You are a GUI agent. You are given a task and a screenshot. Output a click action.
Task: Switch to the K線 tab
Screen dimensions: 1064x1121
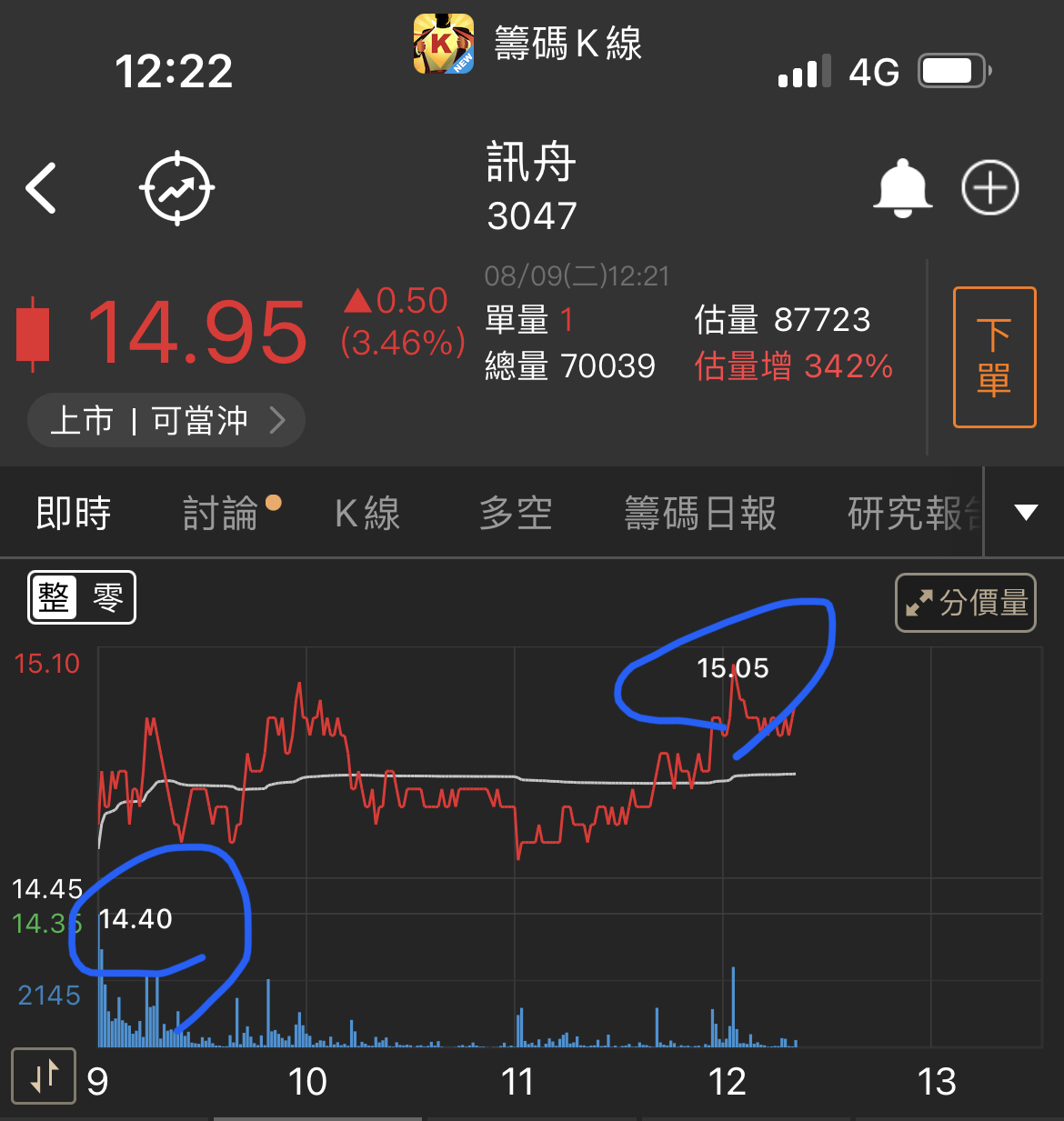pos(366,514)
